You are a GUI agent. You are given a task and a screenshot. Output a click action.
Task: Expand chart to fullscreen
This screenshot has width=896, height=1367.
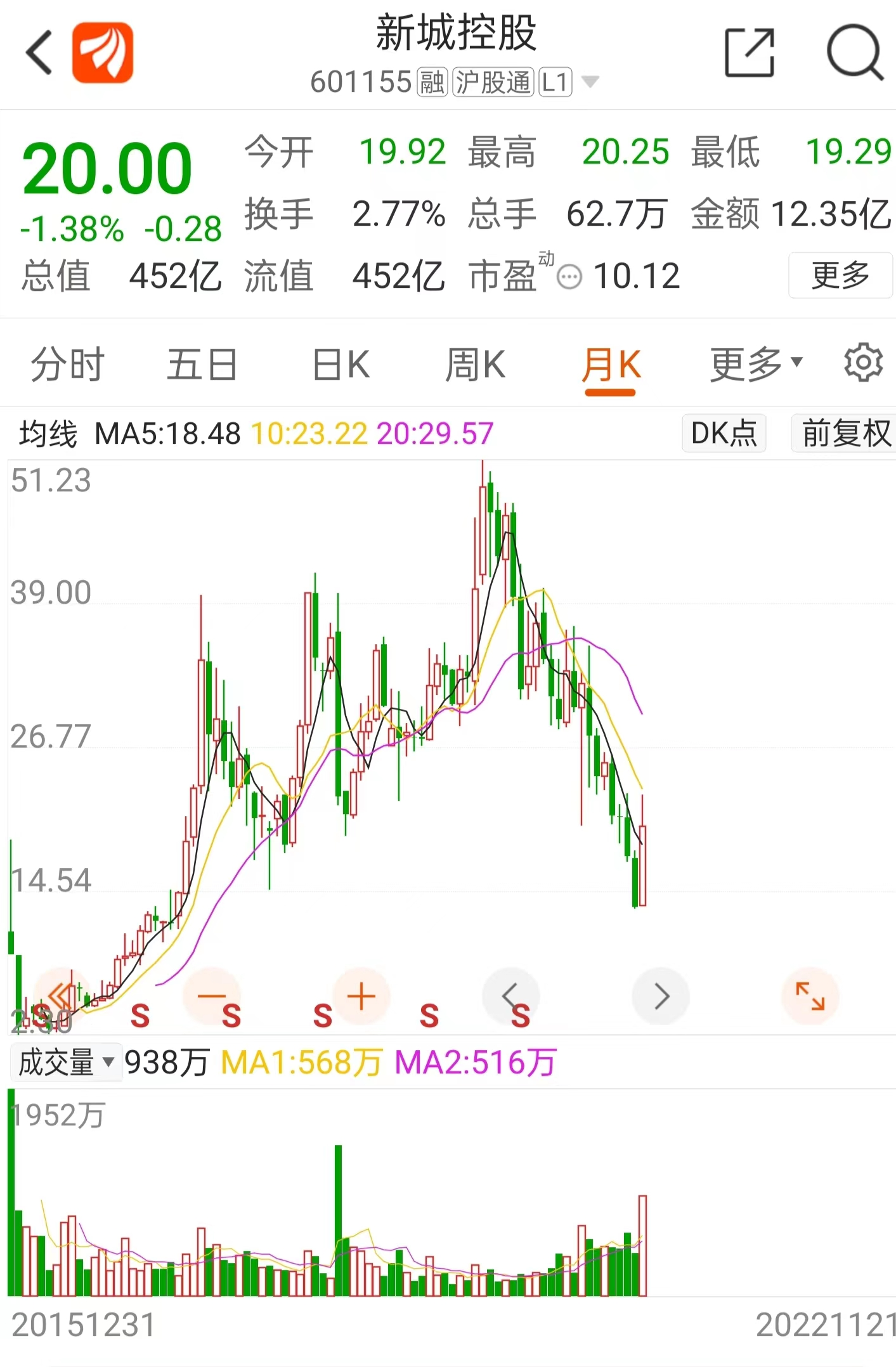coord(810,997)
